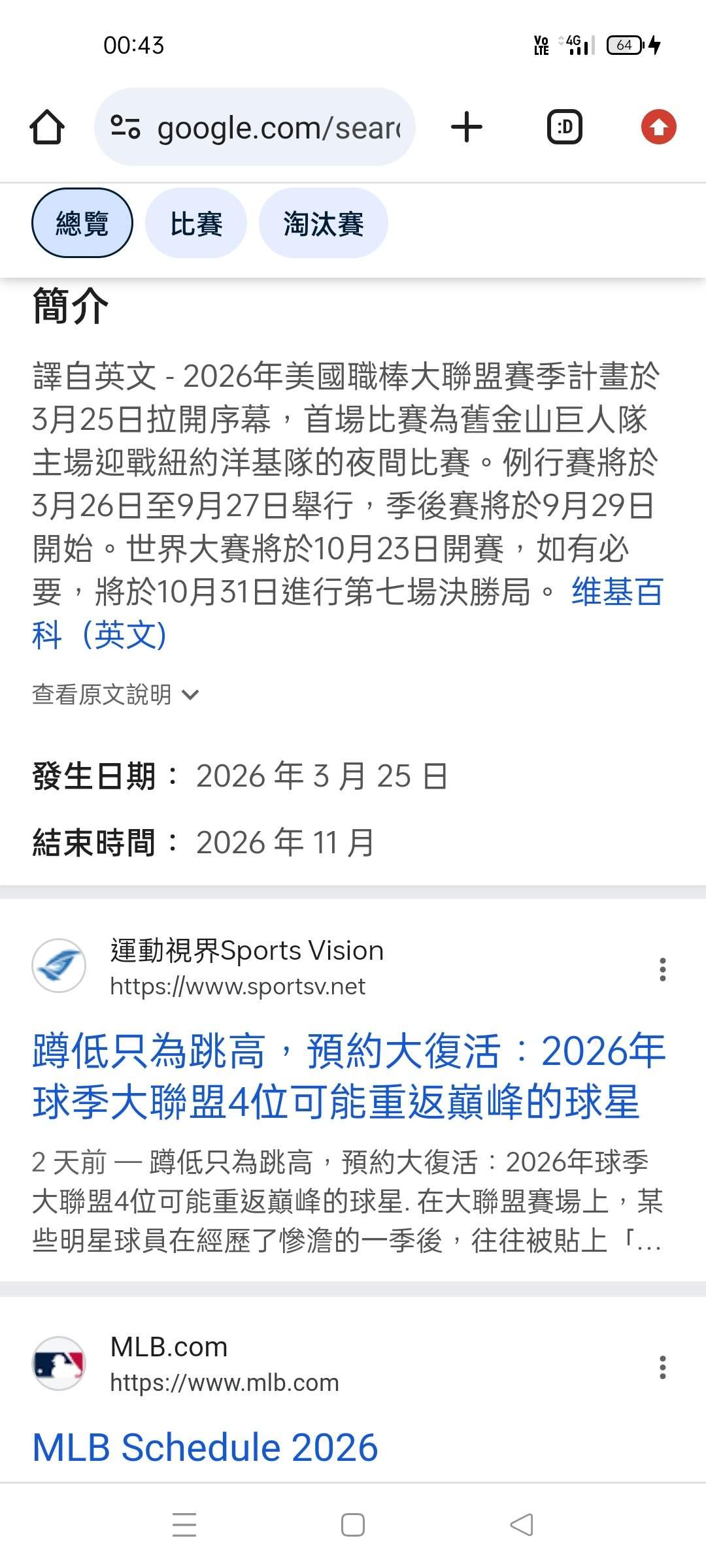Open the Sports Vision article about 2026年球季

pyautogui.click(x=348, y=1076)
